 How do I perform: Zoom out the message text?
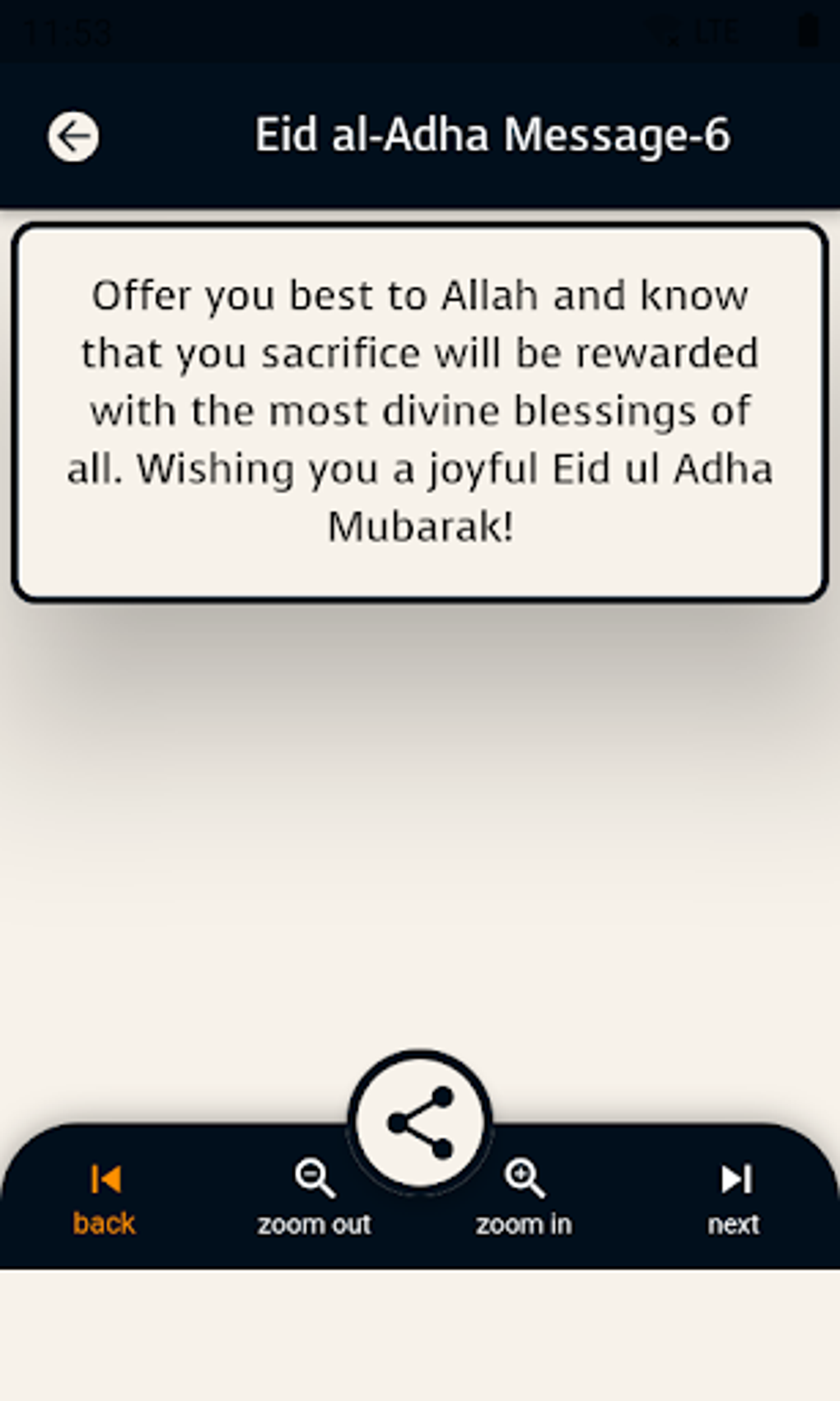(315, 1198)
